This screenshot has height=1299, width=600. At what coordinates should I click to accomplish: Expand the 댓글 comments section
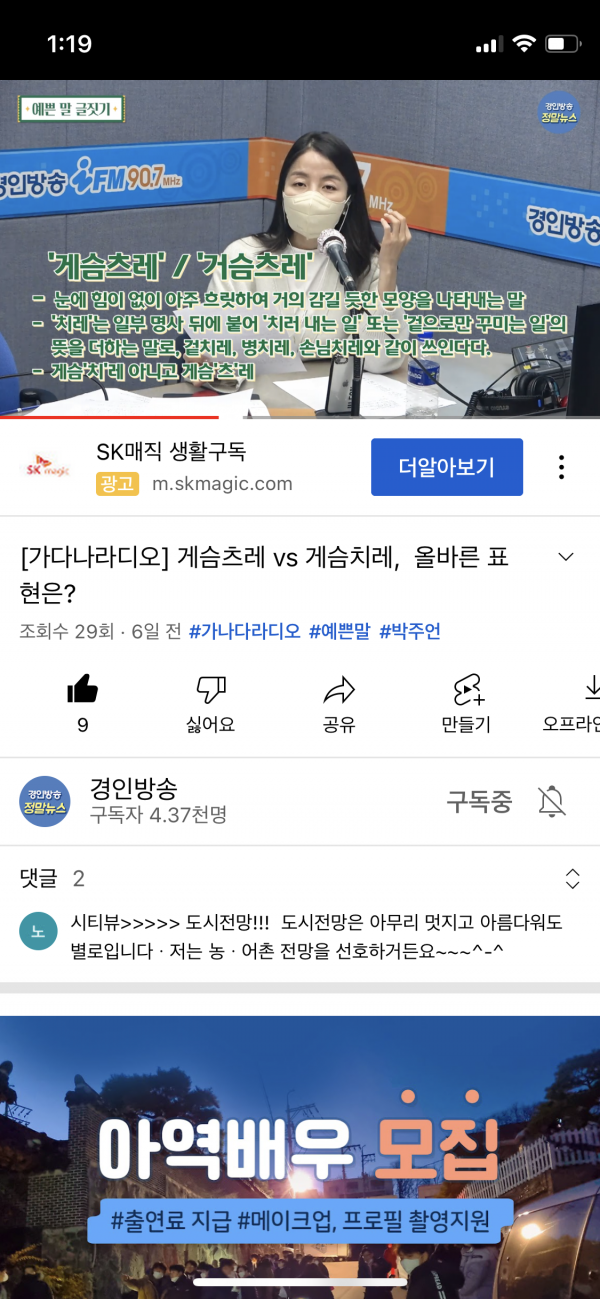pos(572,879)
